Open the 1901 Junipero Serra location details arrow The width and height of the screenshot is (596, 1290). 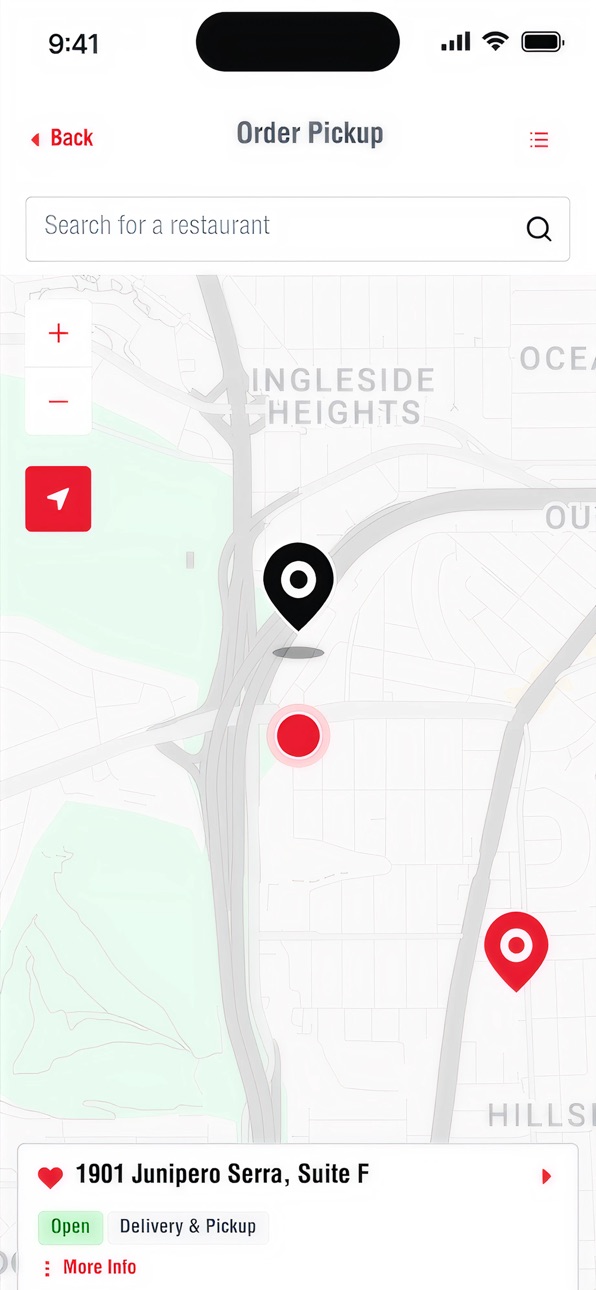546,1176
